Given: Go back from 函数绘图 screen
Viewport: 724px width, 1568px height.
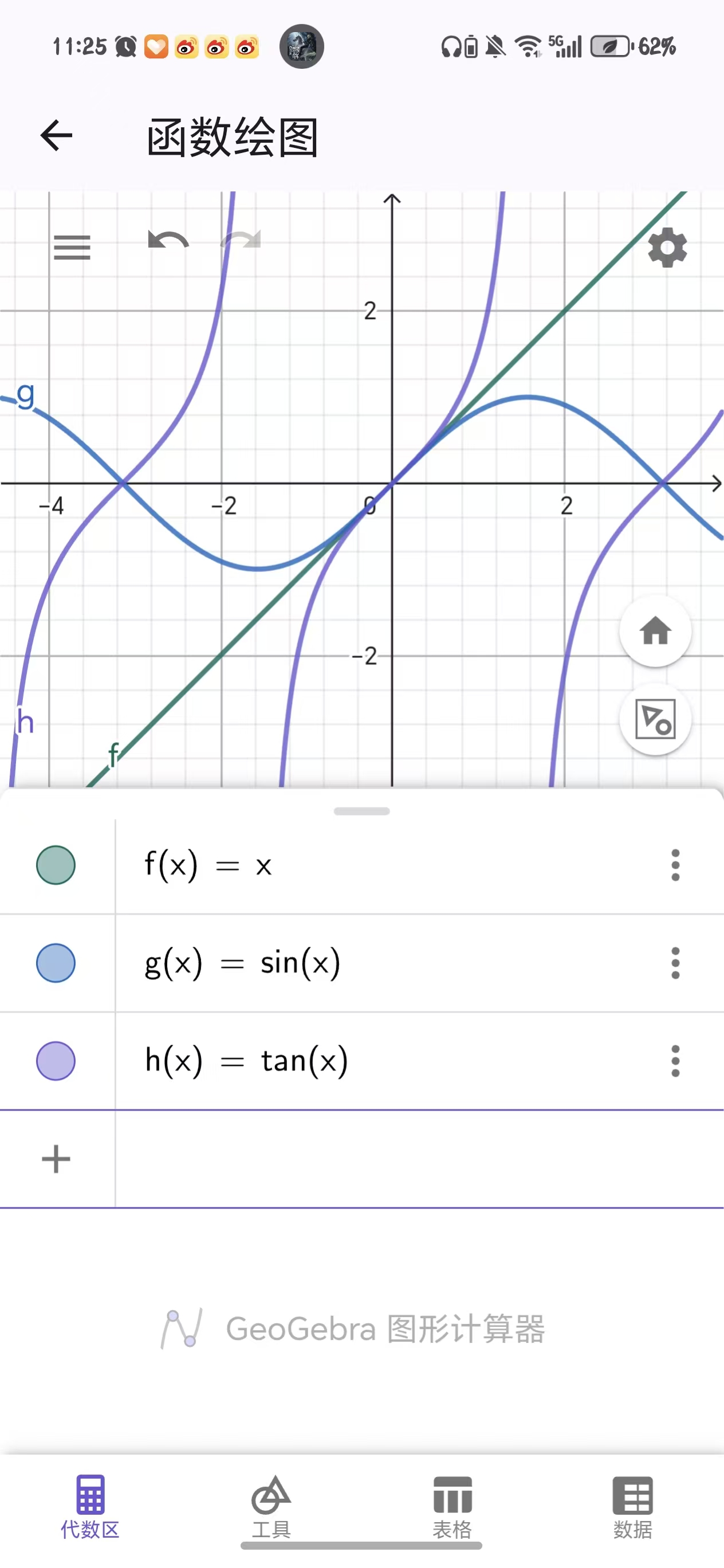Looking at the screenshot, I should pyautogui.click(x=56, y=135).
